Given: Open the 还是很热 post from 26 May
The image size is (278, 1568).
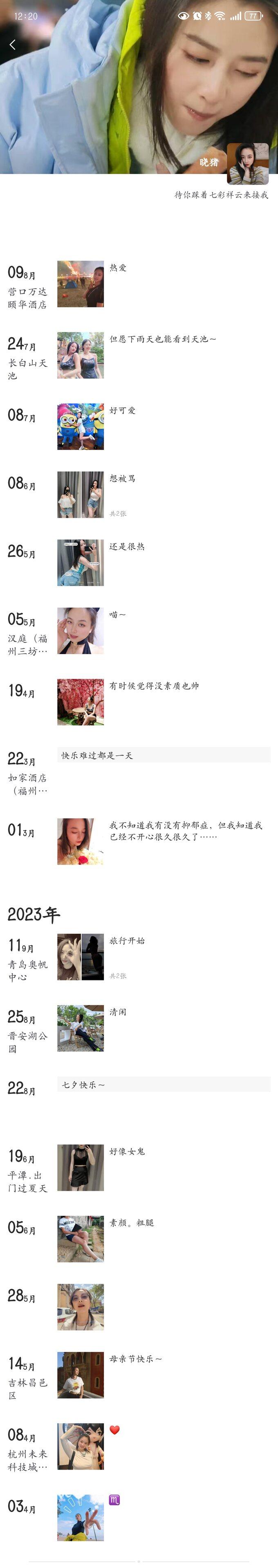Looking at the screenshot, I should tap(81, 563).
